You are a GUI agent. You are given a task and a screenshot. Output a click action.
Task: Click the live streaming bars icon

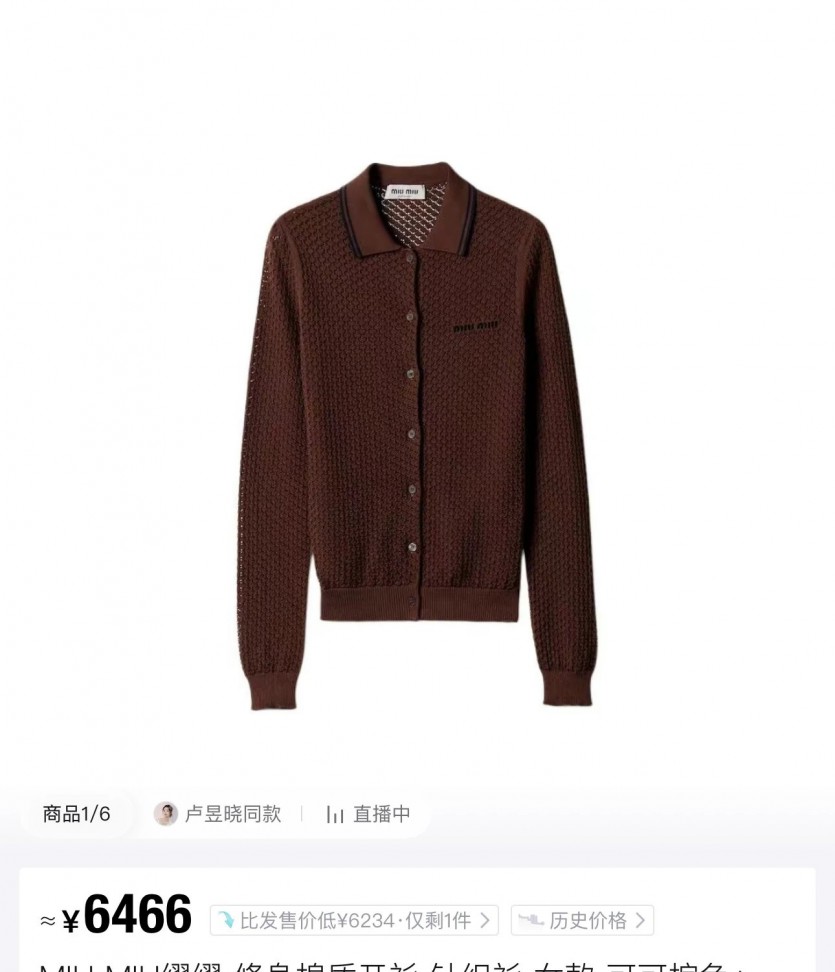pos(334,813)
